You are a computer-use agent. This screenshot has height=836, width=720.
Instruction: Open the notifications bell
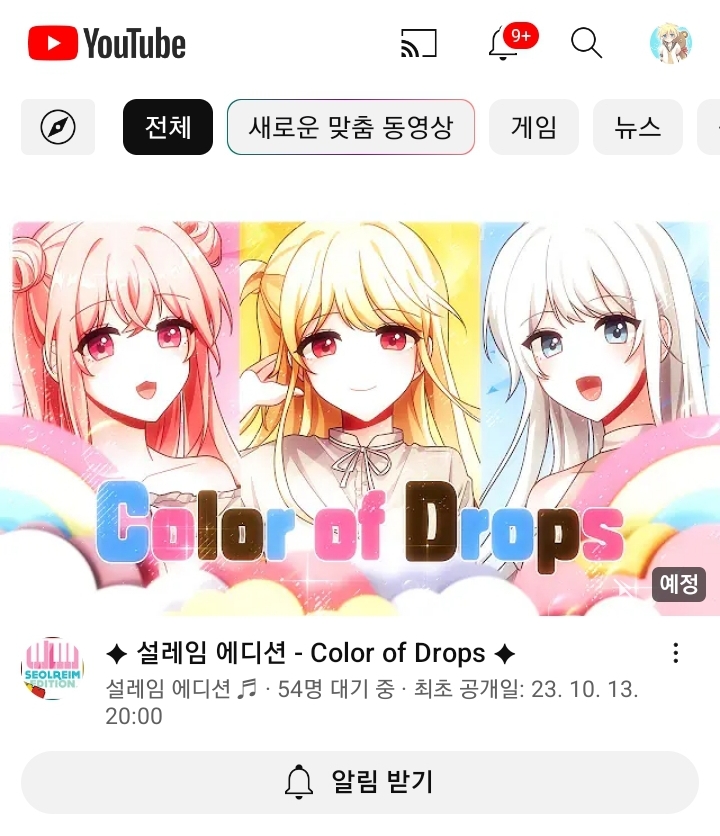click(504, 44)
